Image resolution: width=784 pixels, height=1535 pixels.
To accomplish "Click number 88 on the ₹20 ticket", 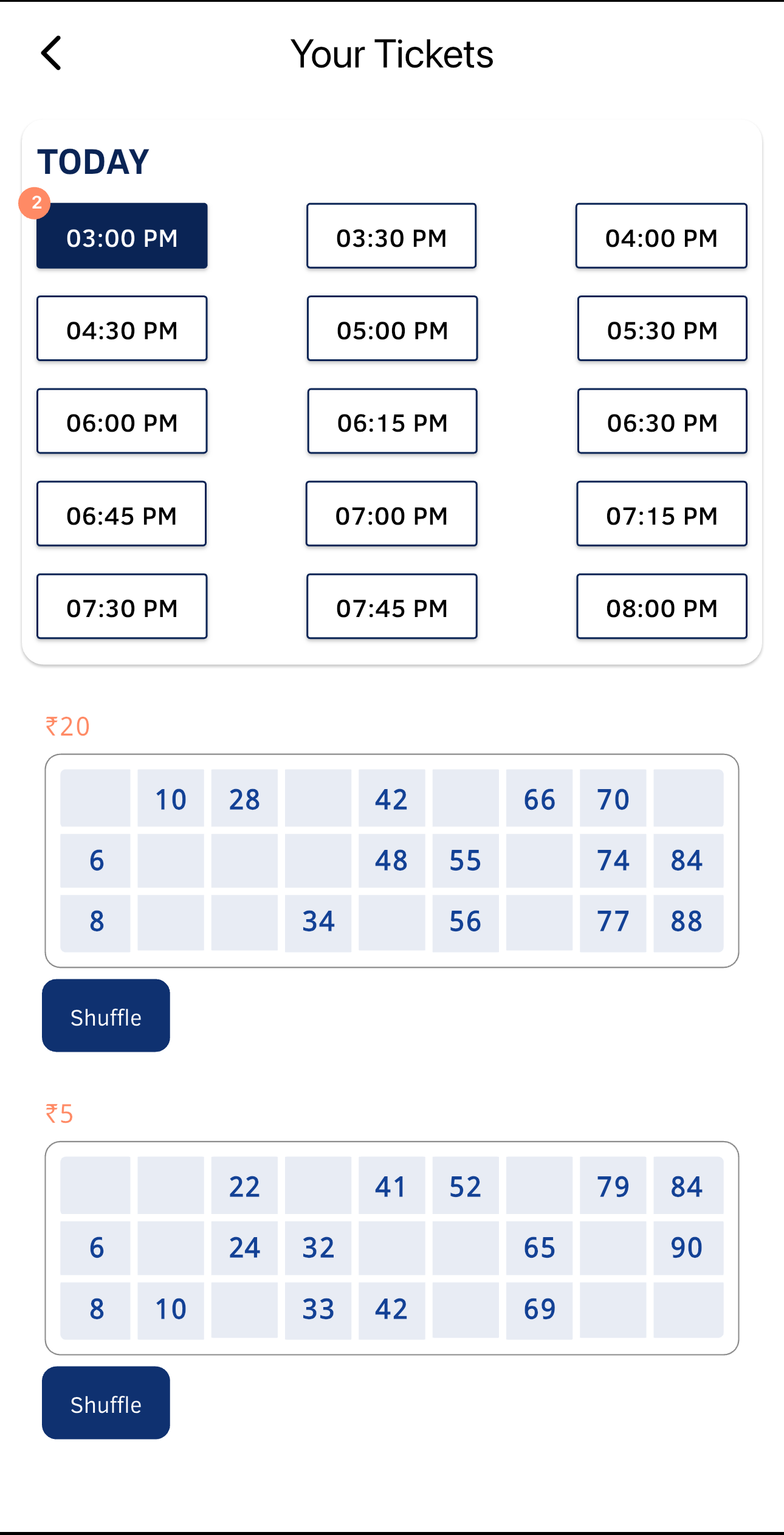I will point(688,920).
